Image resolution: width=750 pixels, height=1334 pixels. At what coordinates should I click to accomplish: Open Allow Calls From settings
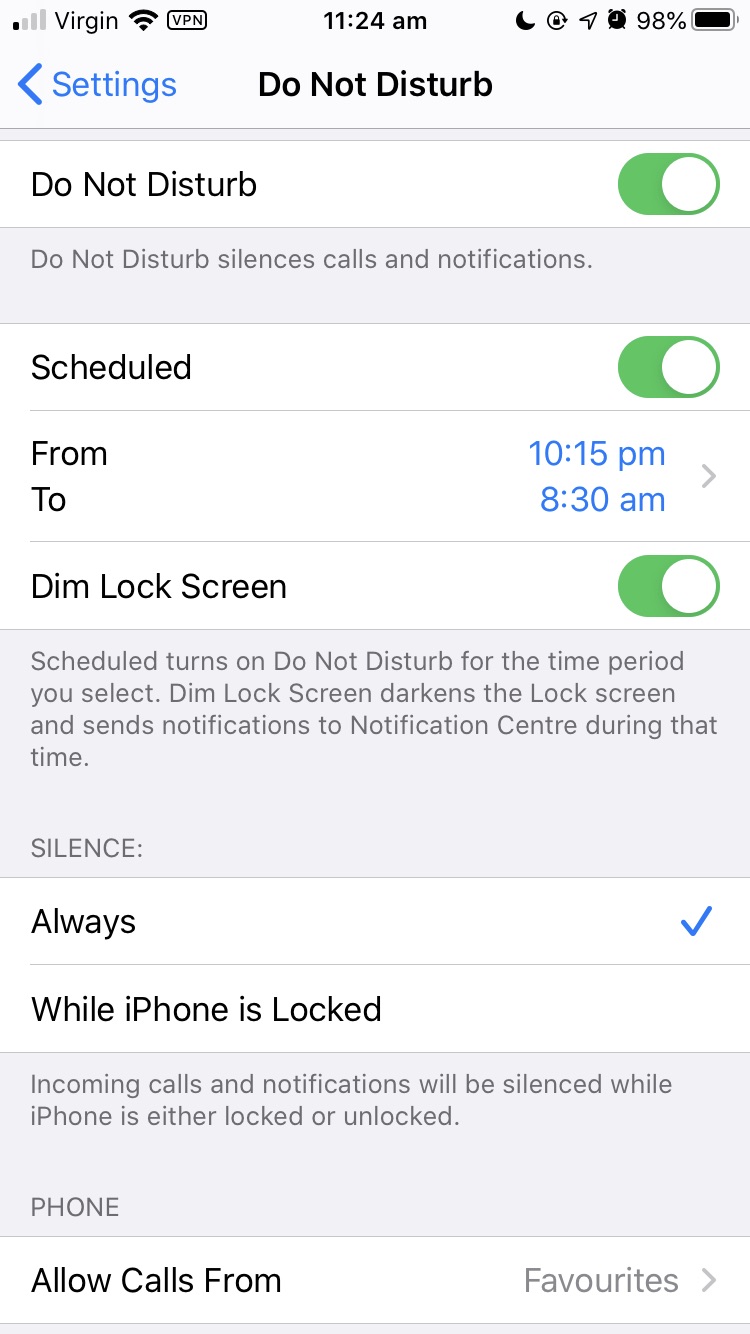tap(375, 1281)
